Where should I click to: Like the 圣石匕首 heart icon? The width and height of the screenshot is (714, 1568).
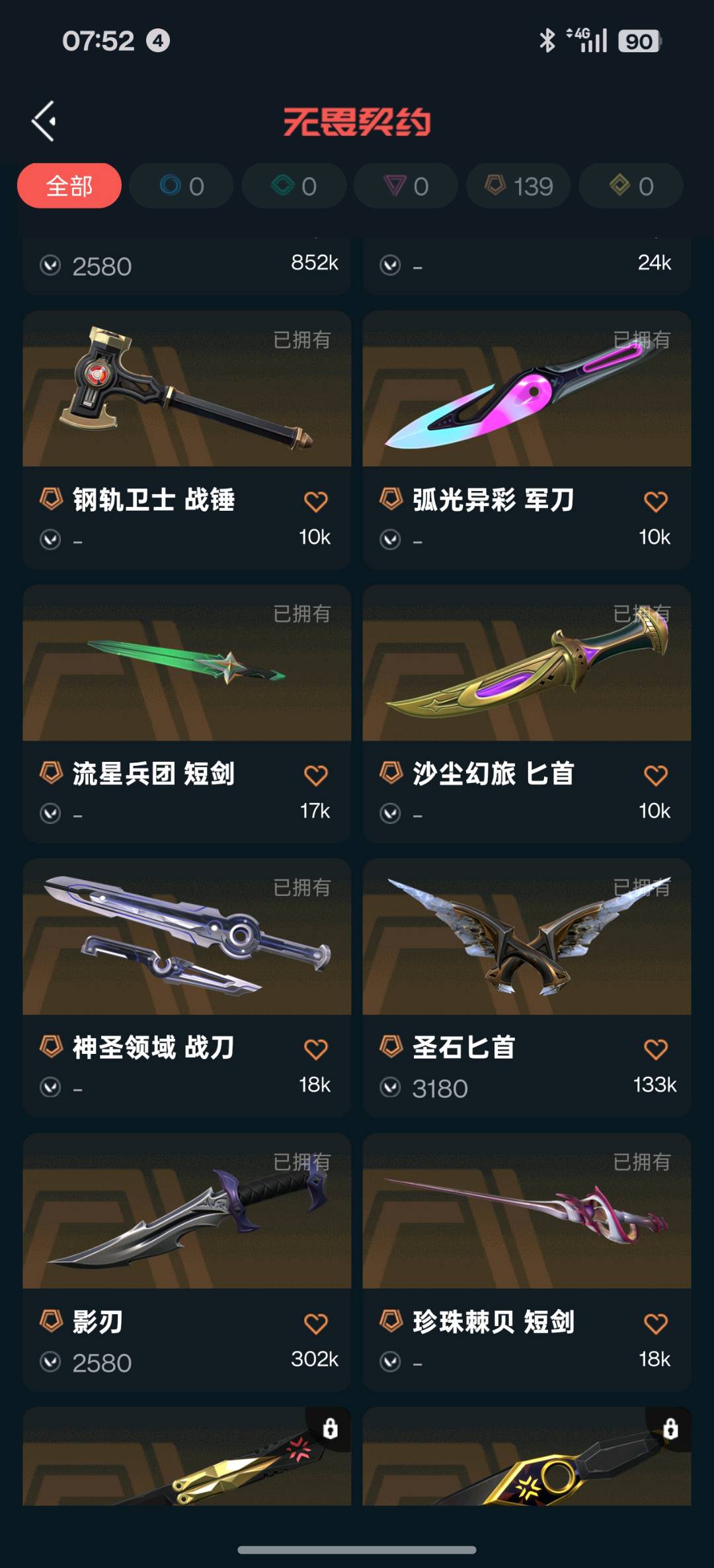(655, 1049)
